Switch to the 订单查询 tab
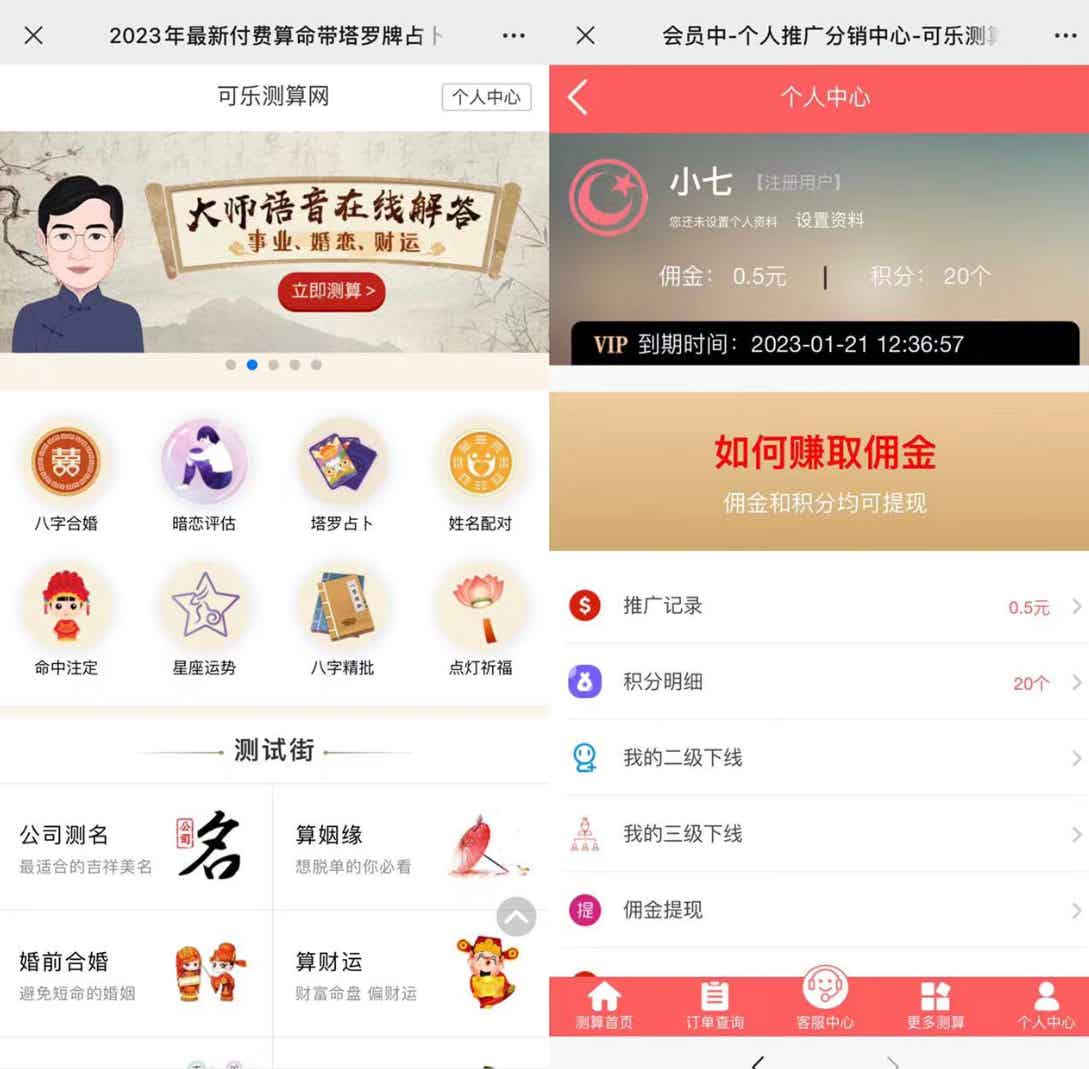The image size is (1089, 1069). click(714, 1005)
